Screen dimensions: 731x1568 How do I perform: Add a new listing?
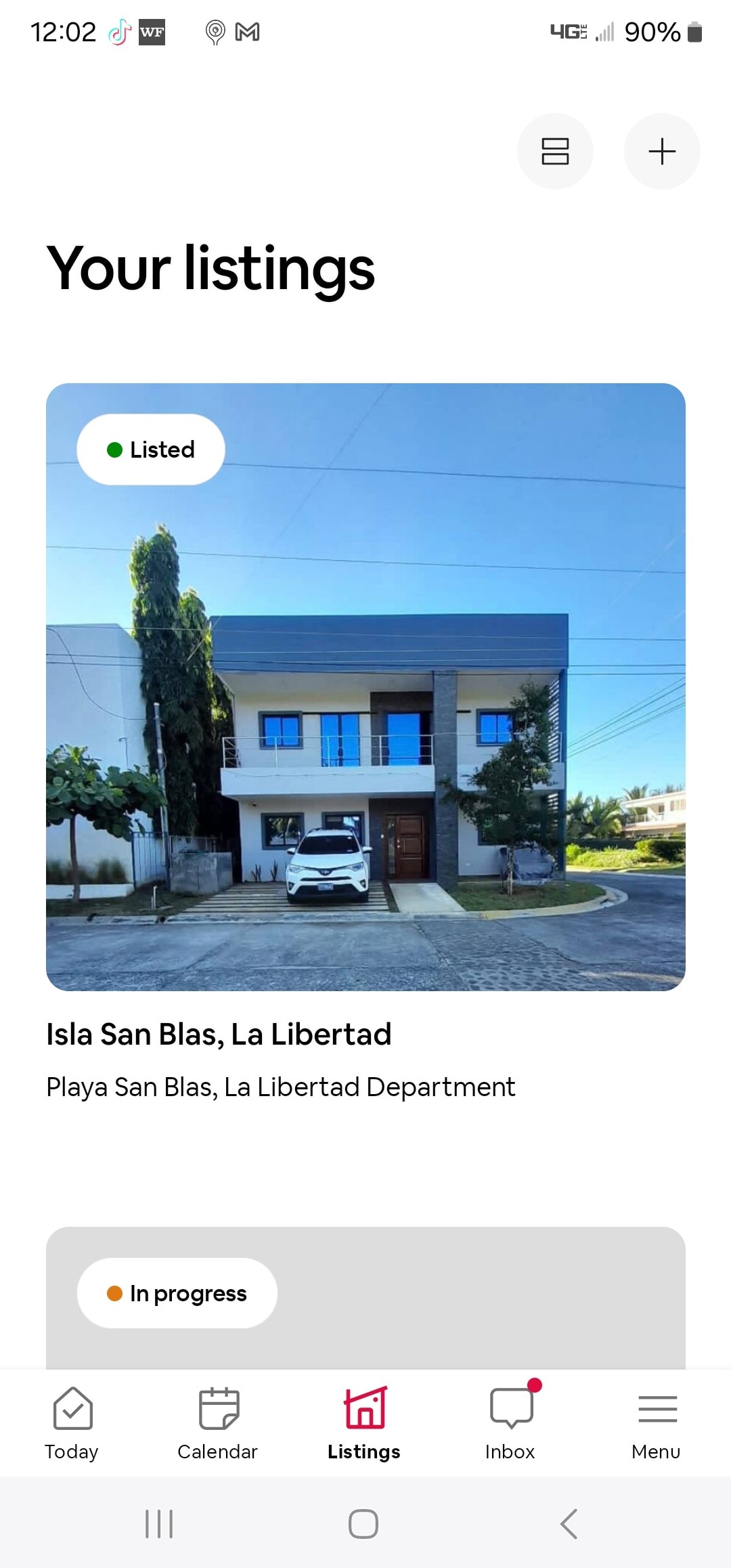click(x=661, y=151)
